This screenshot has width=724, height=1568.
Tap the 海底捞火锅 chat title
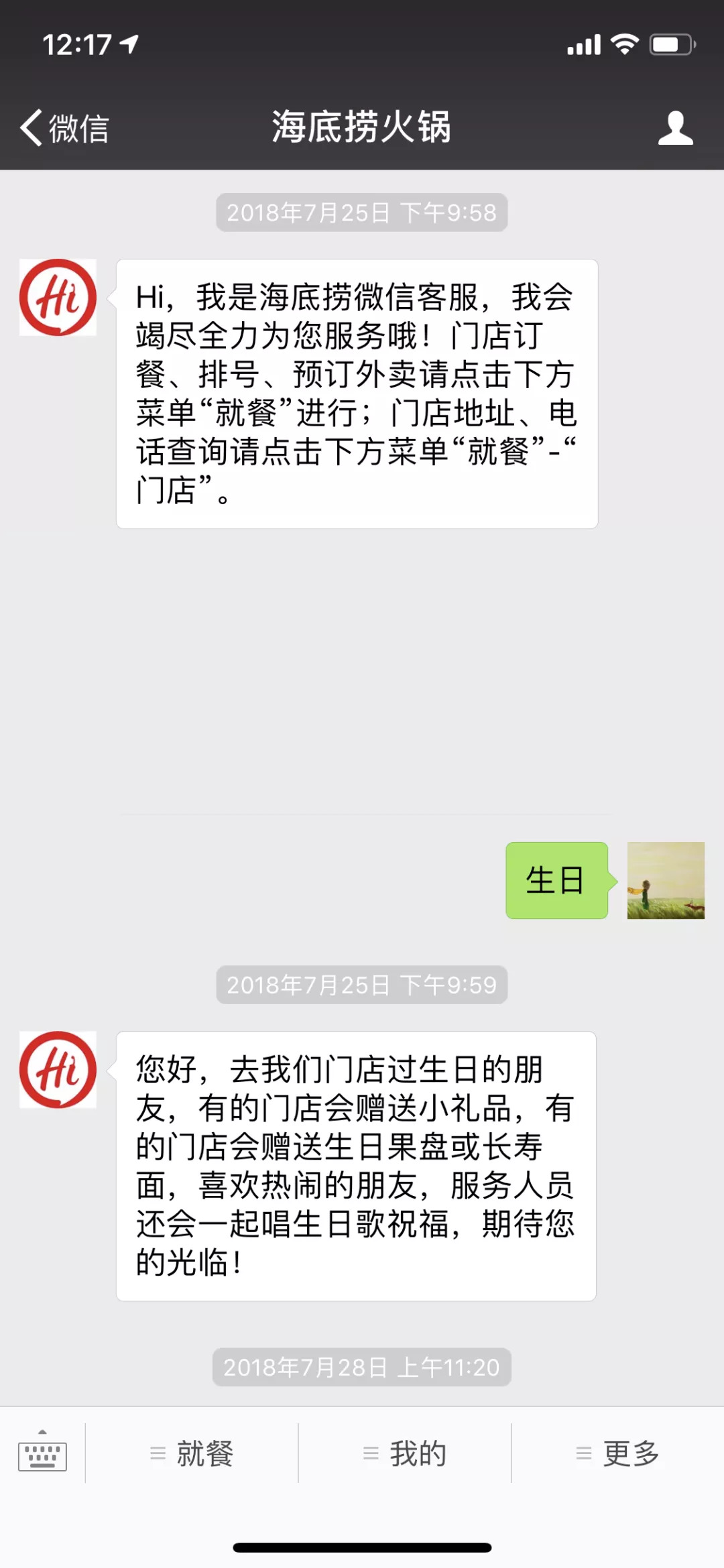pyautogui.click(x=362, y=129)
